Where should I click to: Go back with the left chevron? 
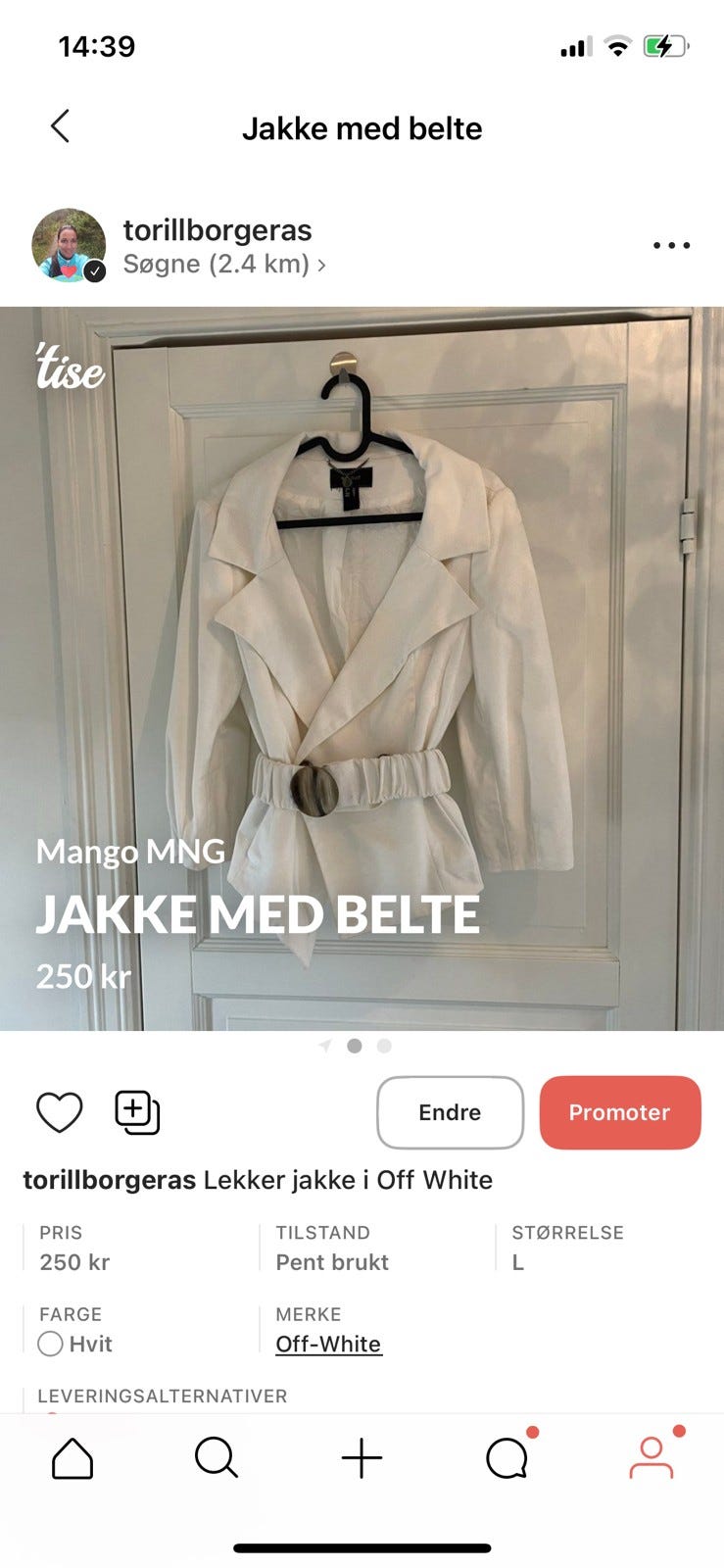[61, 126]
